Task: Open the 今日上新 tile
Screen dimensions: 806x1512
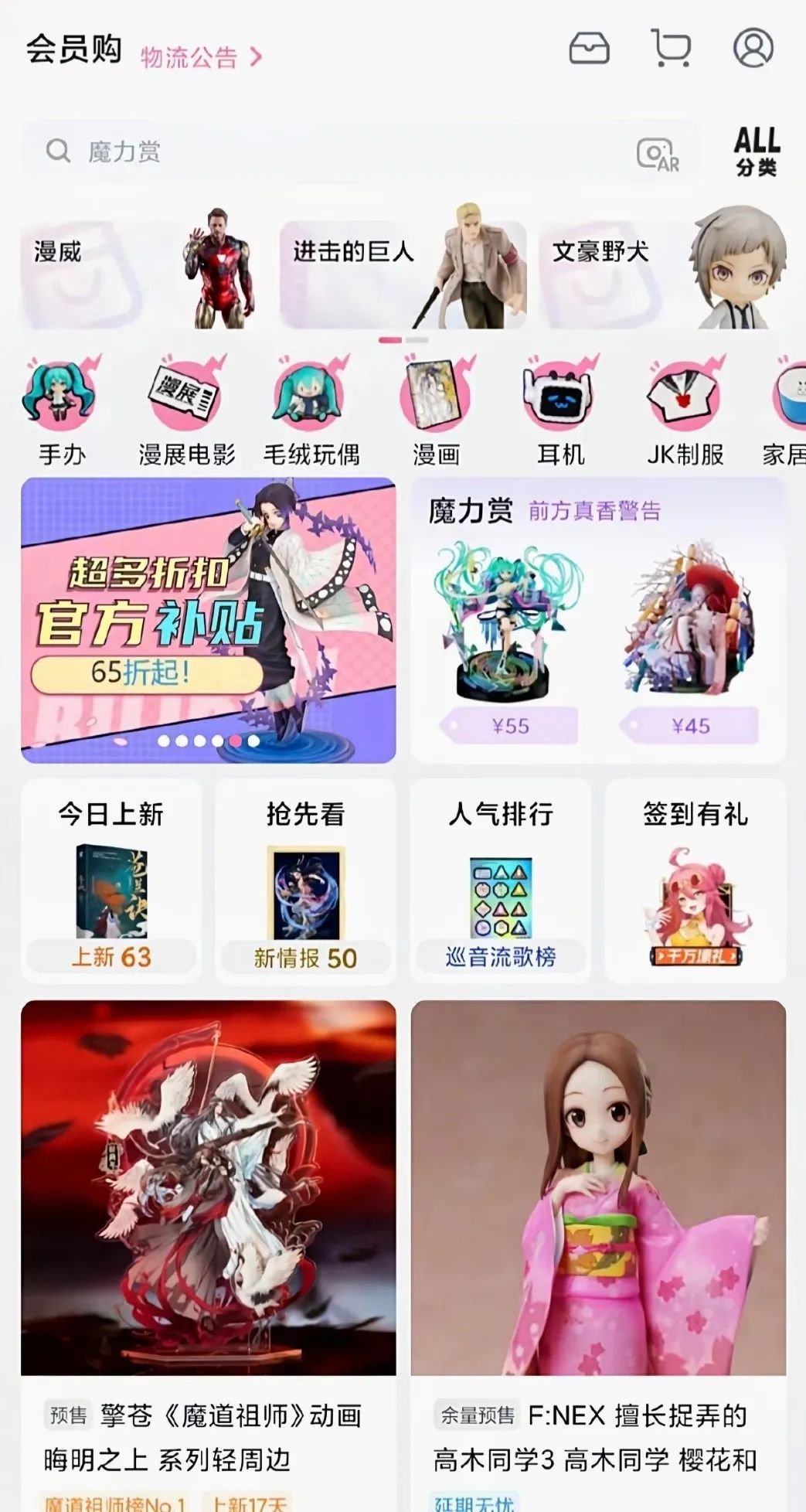Action: (111, 881)
